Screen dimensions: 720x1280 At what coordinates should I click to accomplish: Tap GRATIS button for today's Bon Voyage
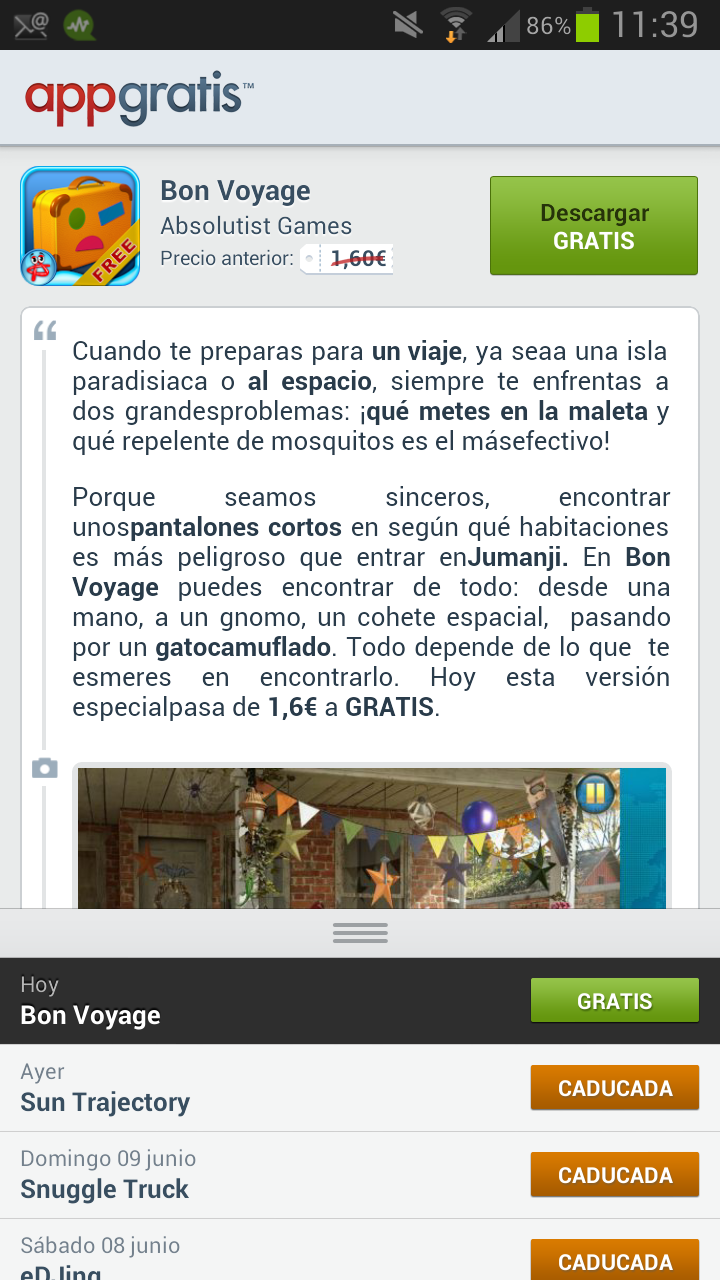click(614, 1001)
